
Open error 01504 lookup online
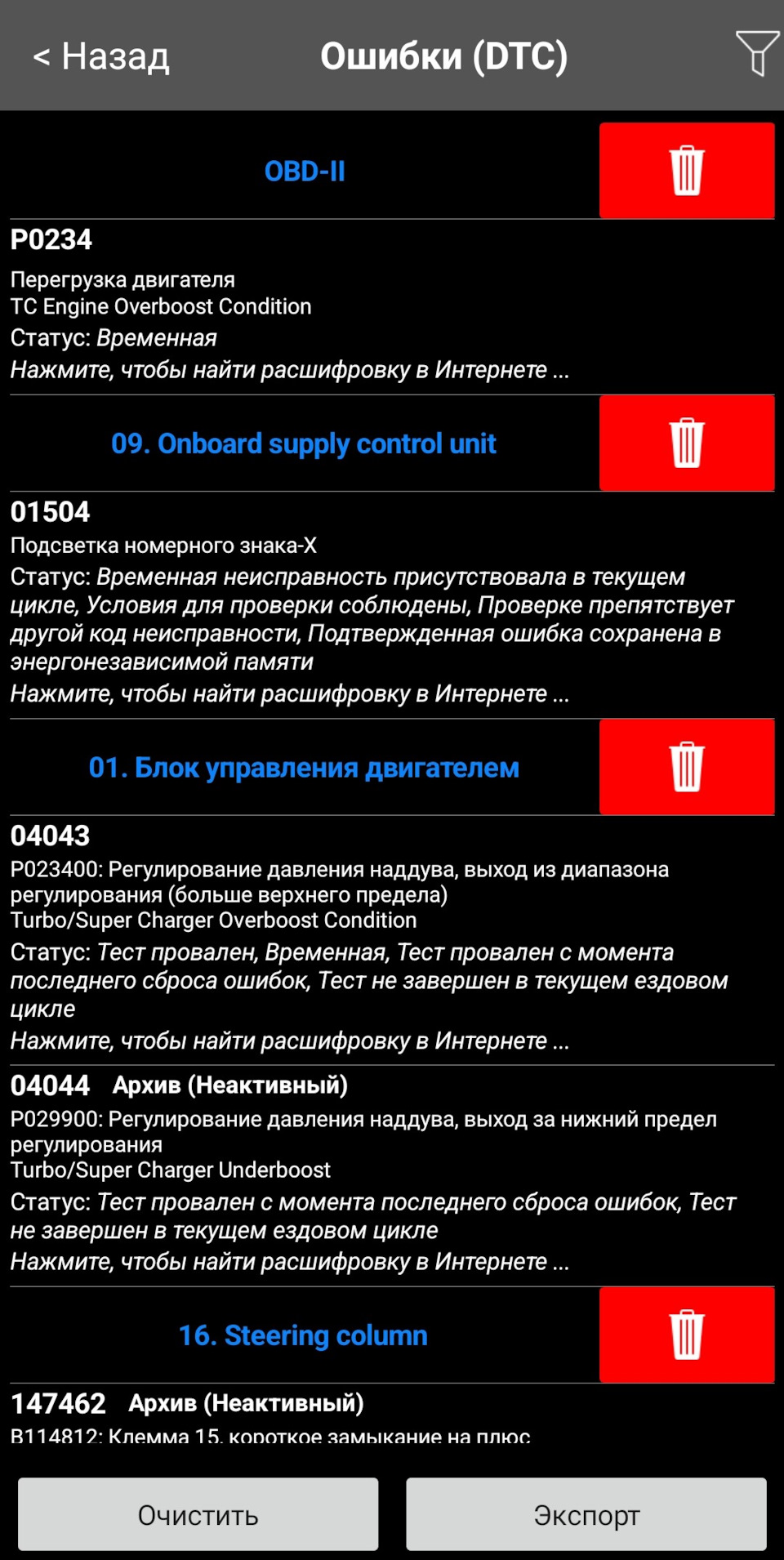tap(290, 693)
